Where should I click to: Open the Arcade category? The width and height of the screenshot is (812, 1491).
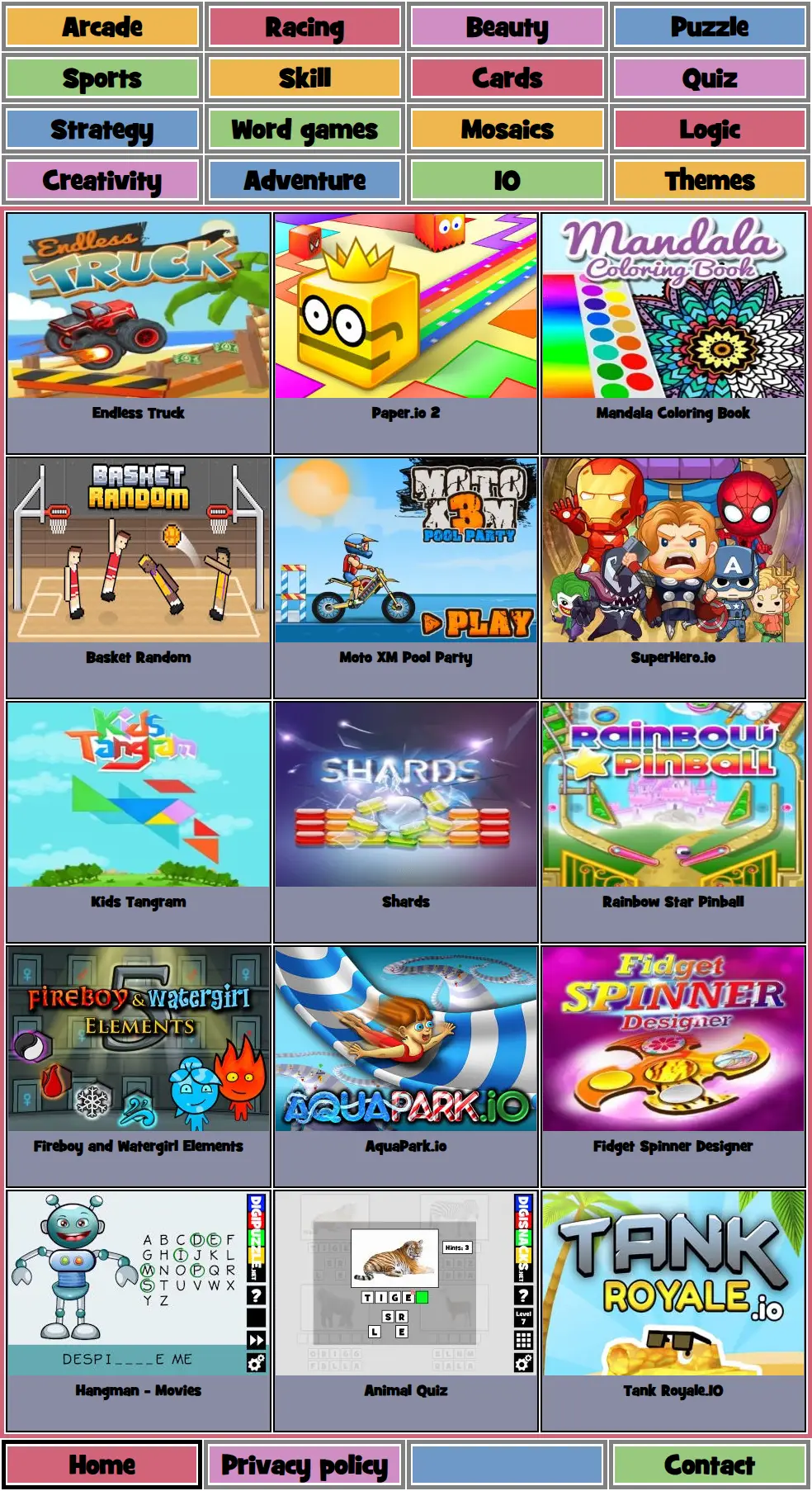pos(102,26)
